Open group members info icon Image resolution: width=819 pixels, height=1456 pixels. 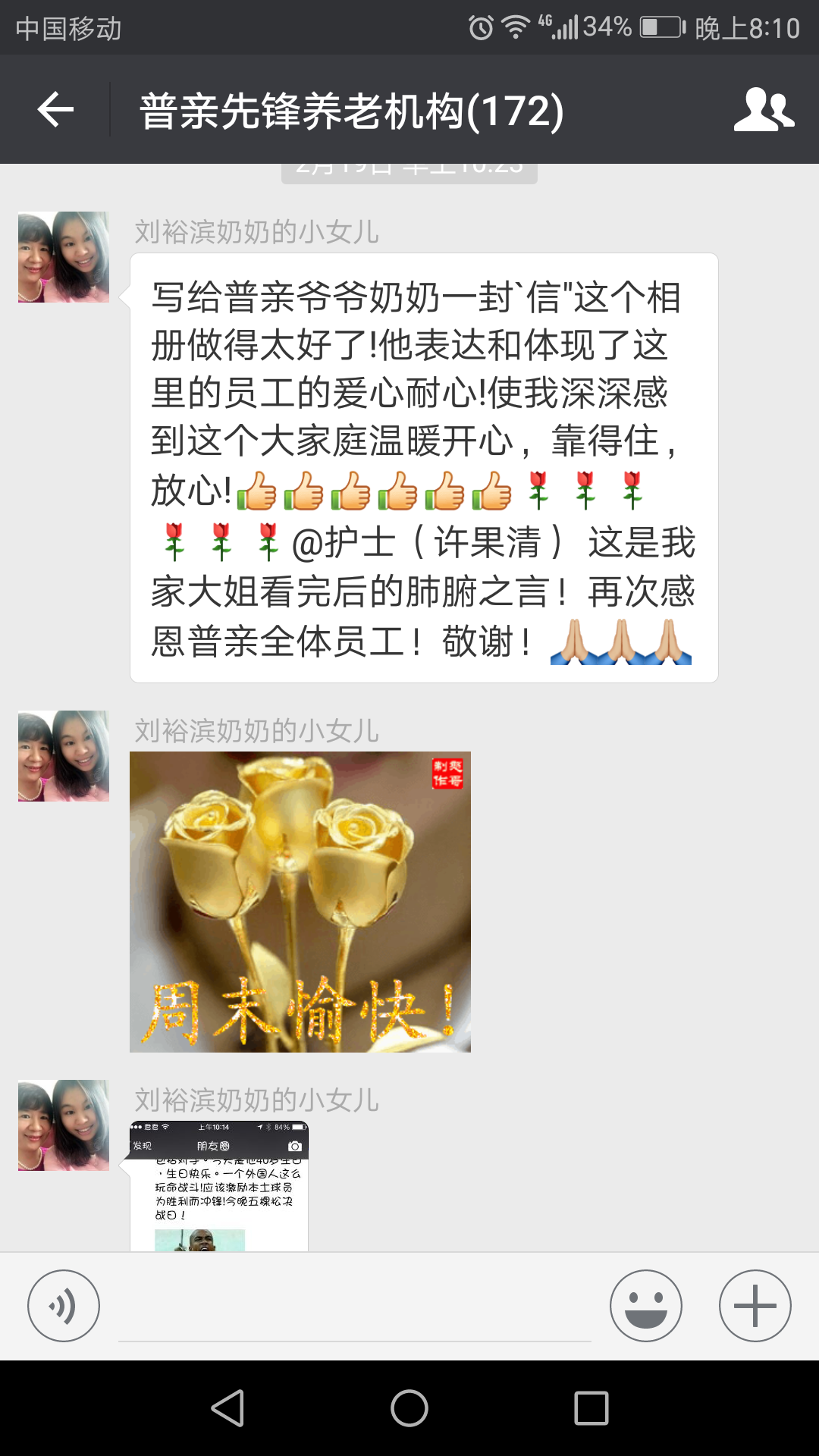tap(764, 110)
